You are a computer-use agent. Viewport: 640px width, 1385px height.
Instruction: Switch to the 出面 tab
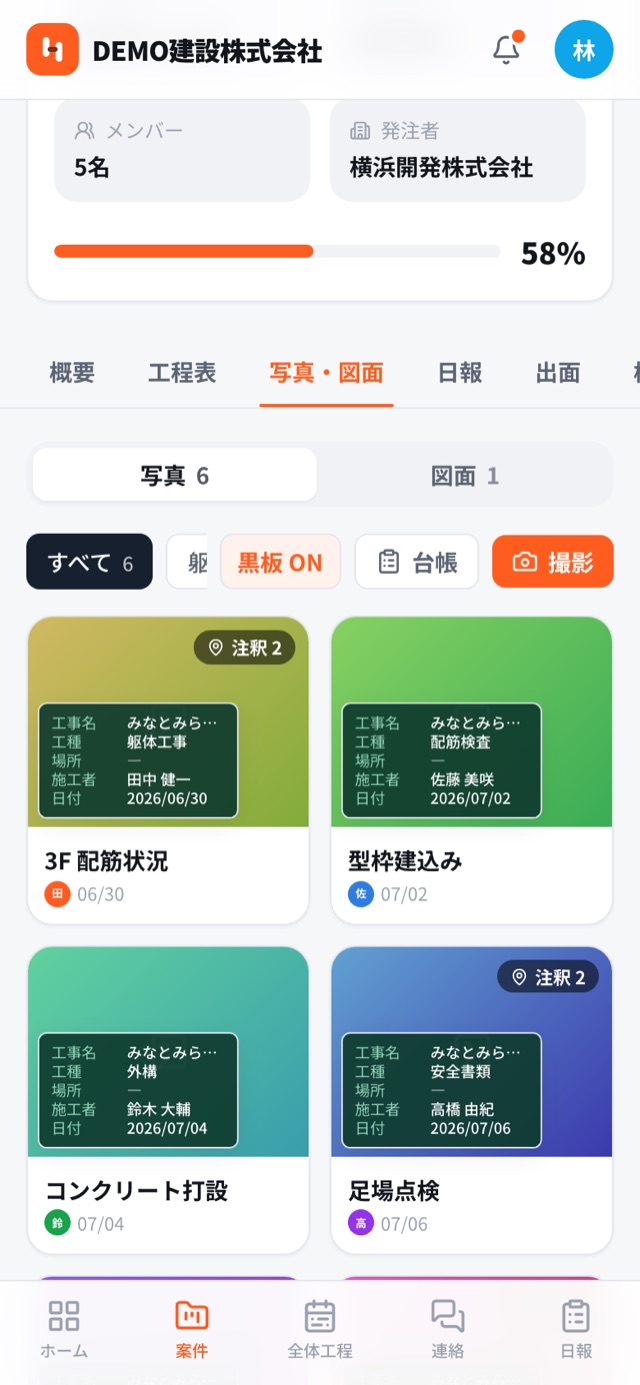558,373
